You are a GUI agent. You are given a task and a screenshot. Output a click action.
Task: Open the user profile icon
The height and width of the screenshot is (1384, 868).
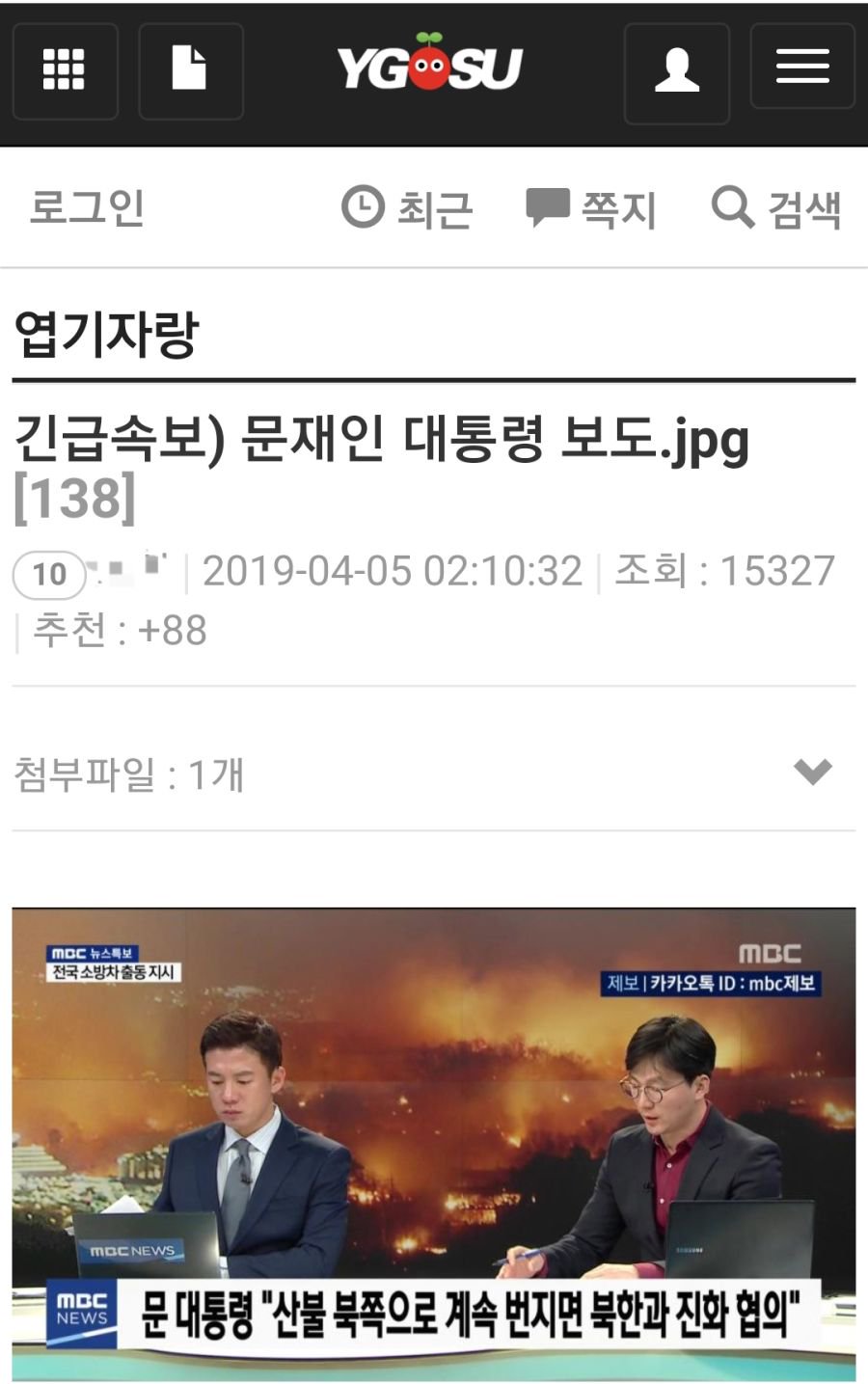pos(676,73)
